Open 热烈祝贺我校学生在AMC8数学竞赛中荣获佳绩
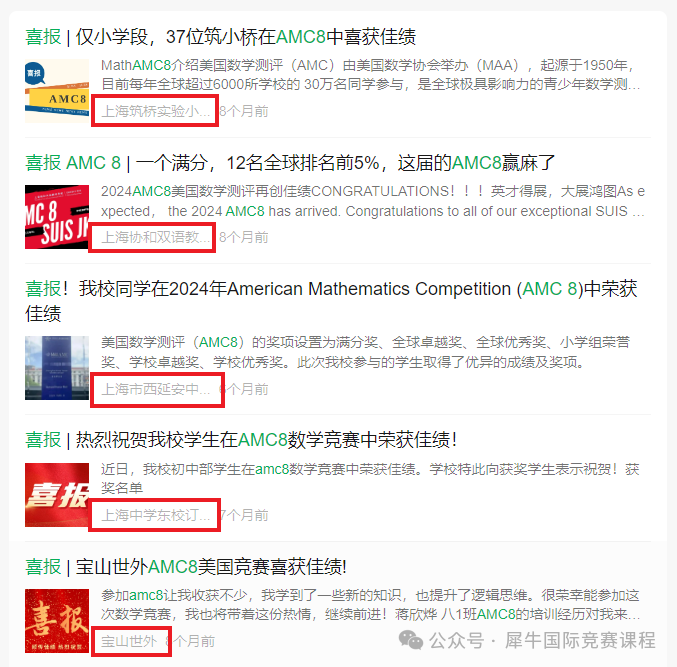This screenshot has width=677, height=667. 240,439
